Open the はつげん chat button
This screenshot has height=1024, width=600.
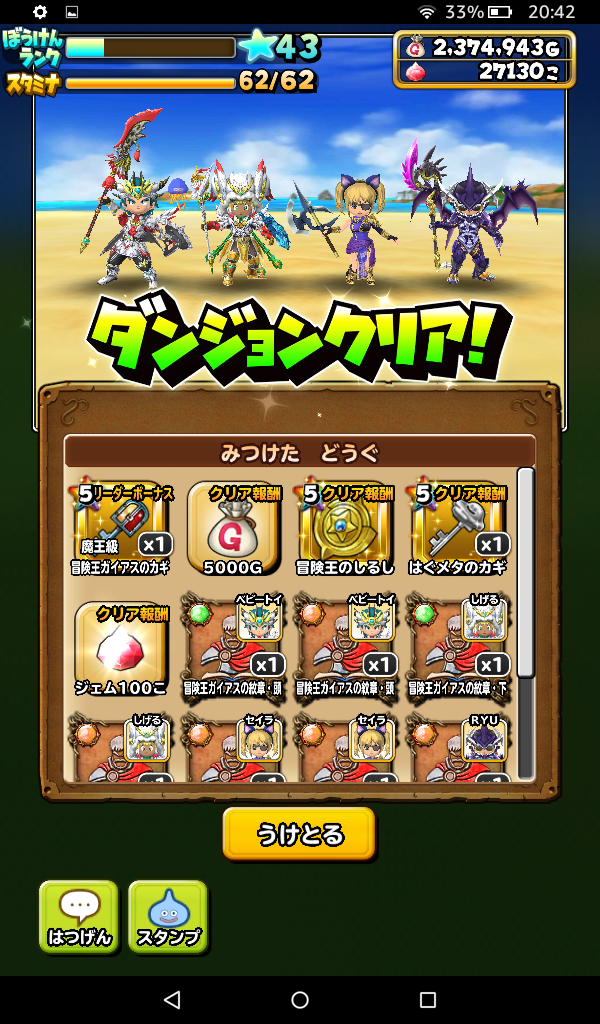click(79, 917)
